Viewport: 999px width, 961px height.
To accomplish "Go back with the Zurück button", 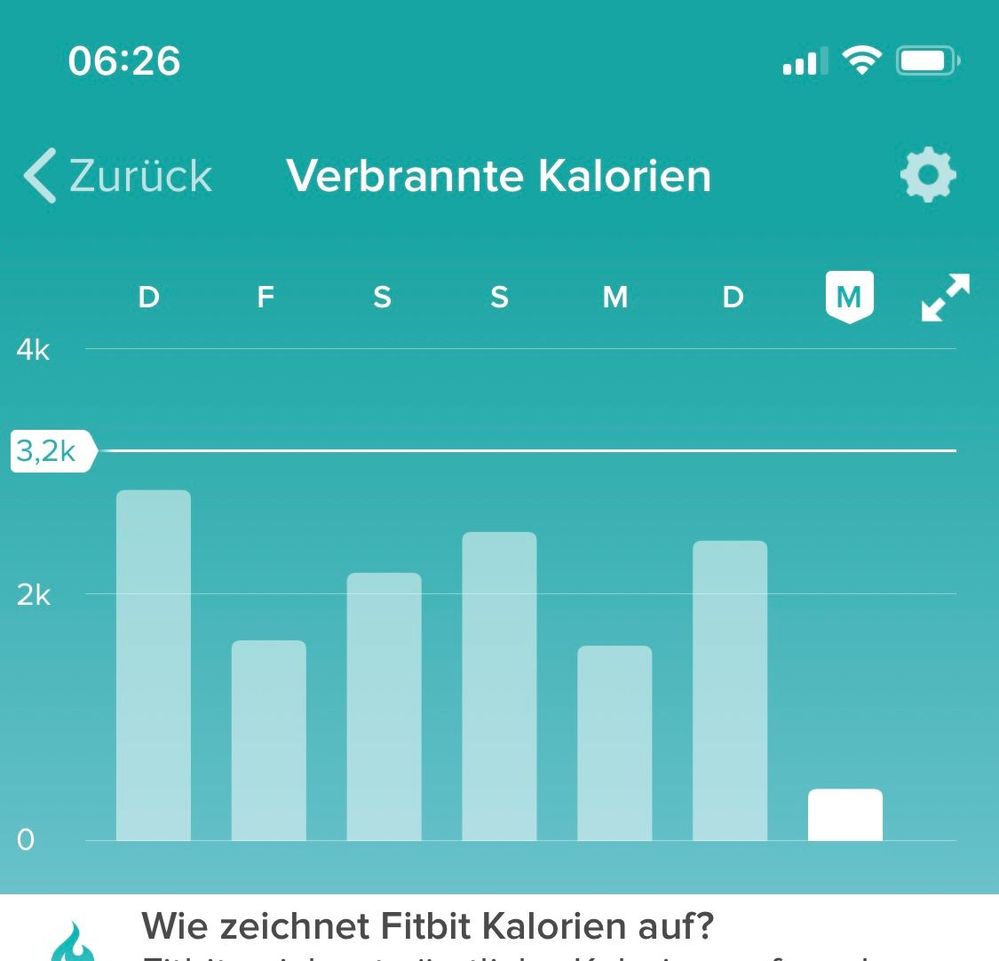I will (x=118, y=176).
